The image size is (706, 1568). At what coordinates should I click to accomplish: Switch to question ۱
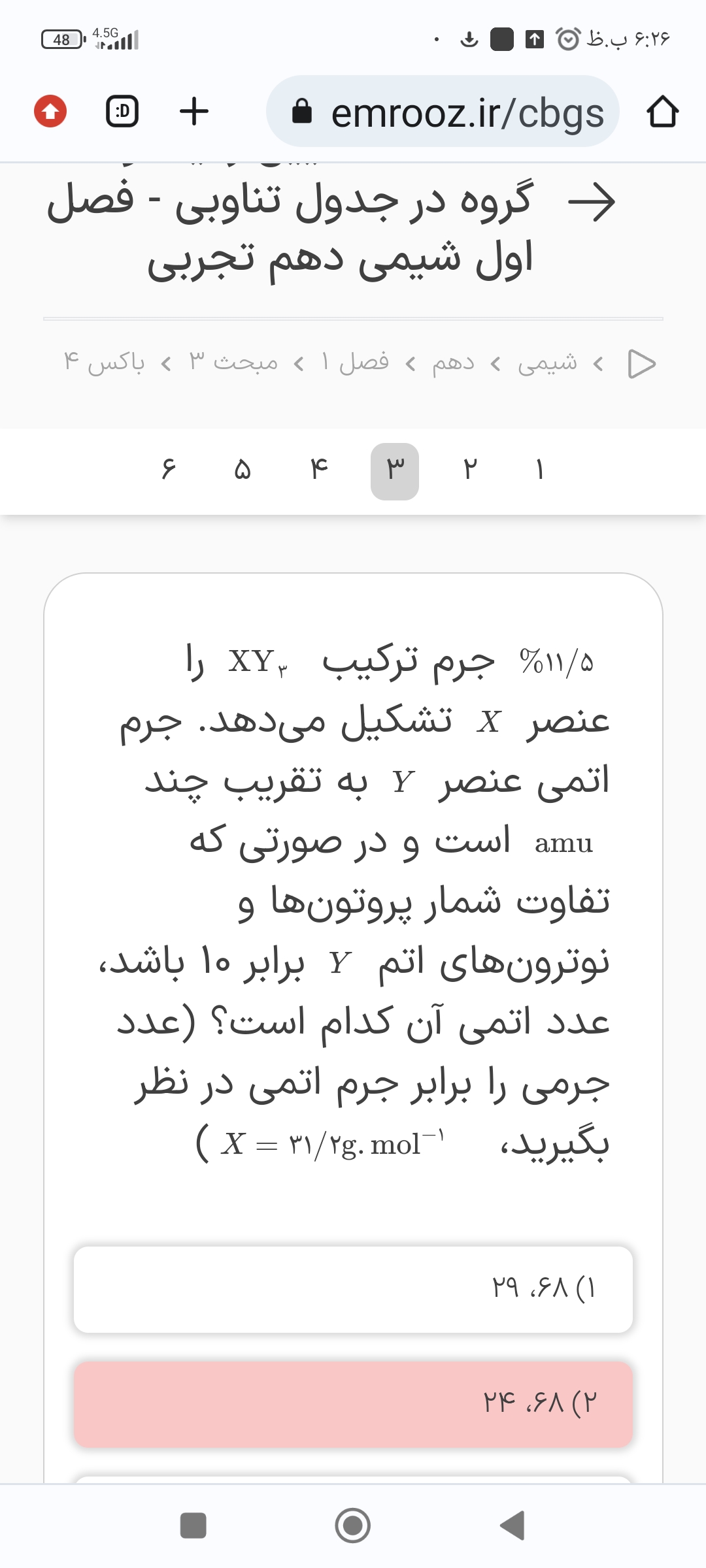[x=539, y=470]
